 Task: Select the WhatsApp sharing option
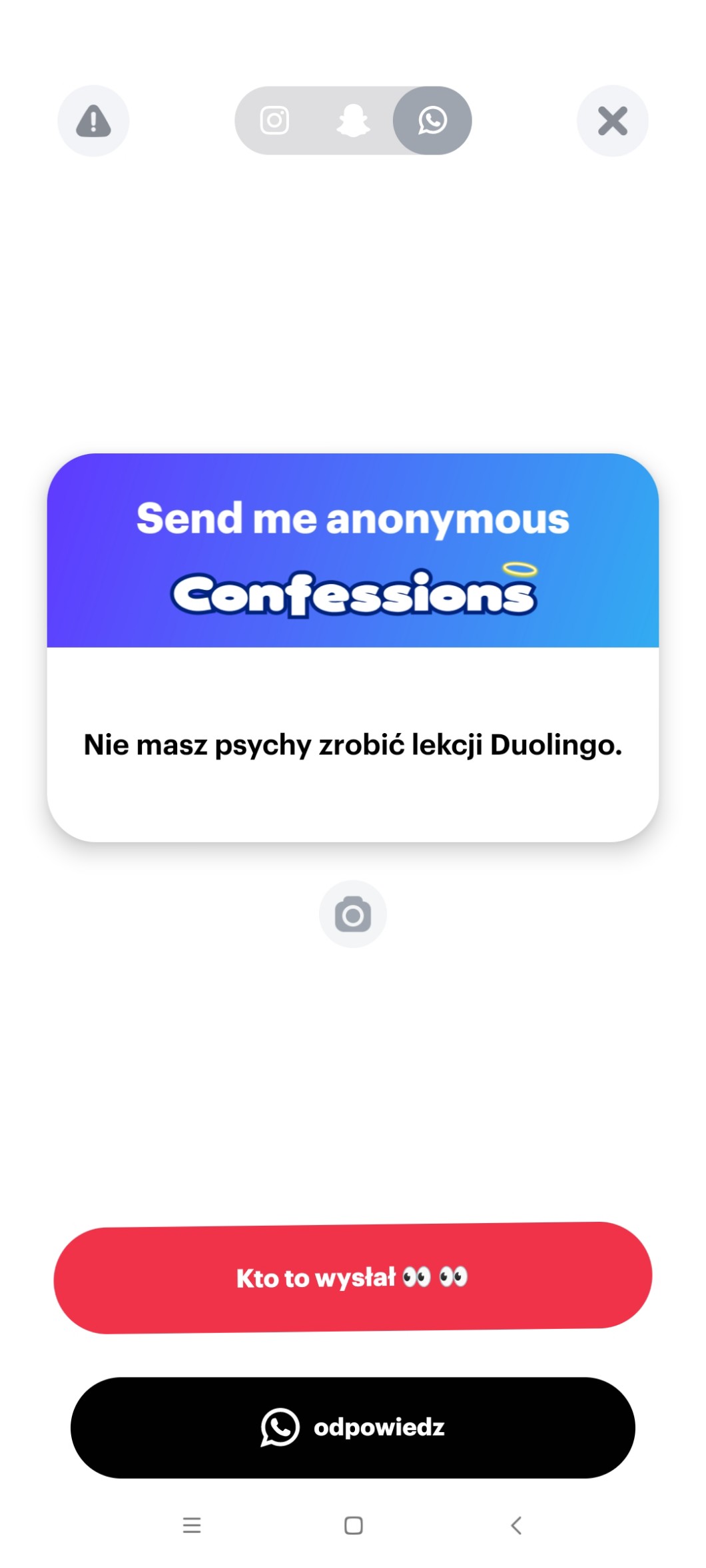coord(432,121)
